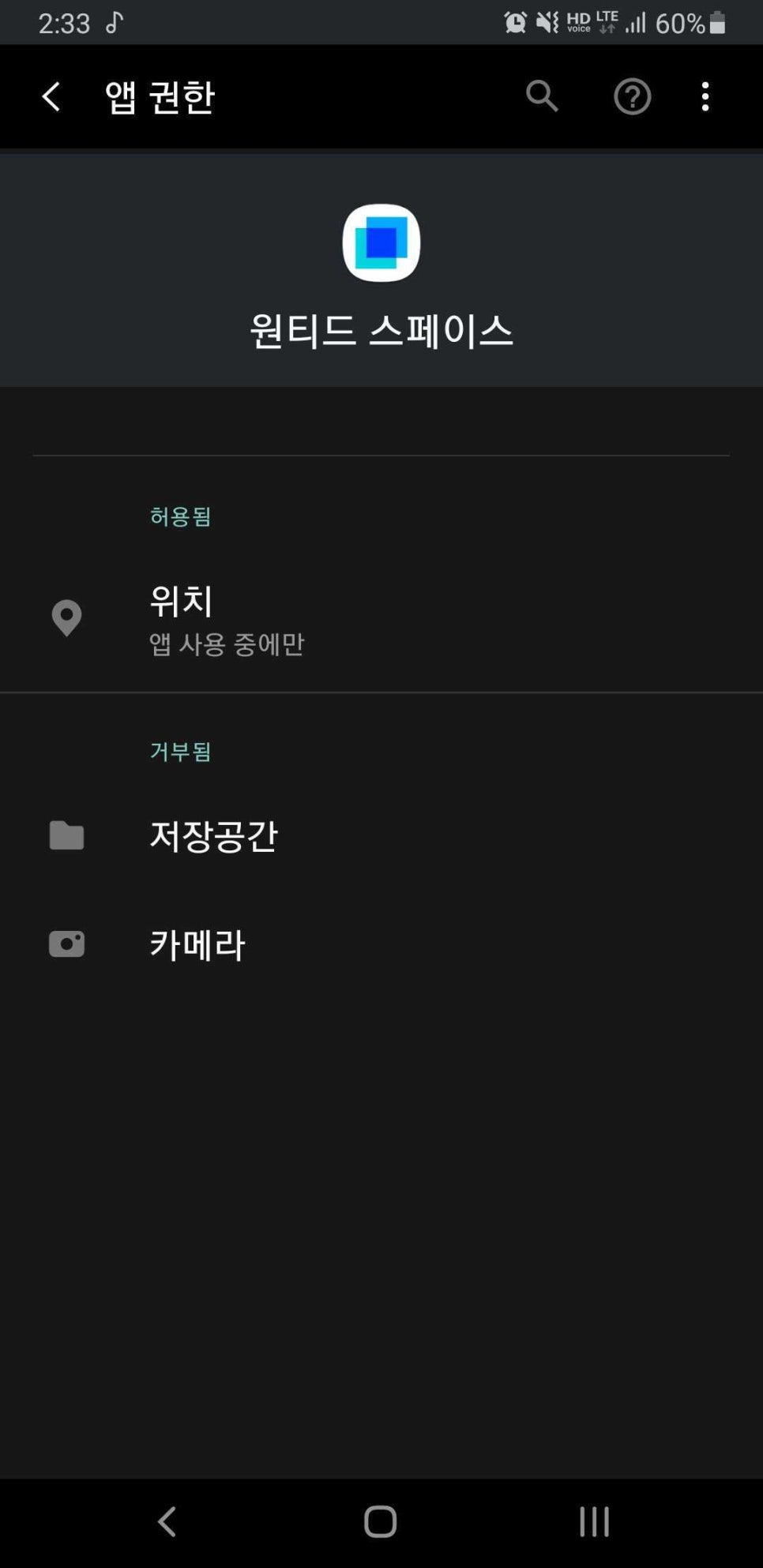Open the 위치 permission row
Image resolution: width=763 pixels, height=1568 pixels.
pyautogui.click(x=381, y=620)
